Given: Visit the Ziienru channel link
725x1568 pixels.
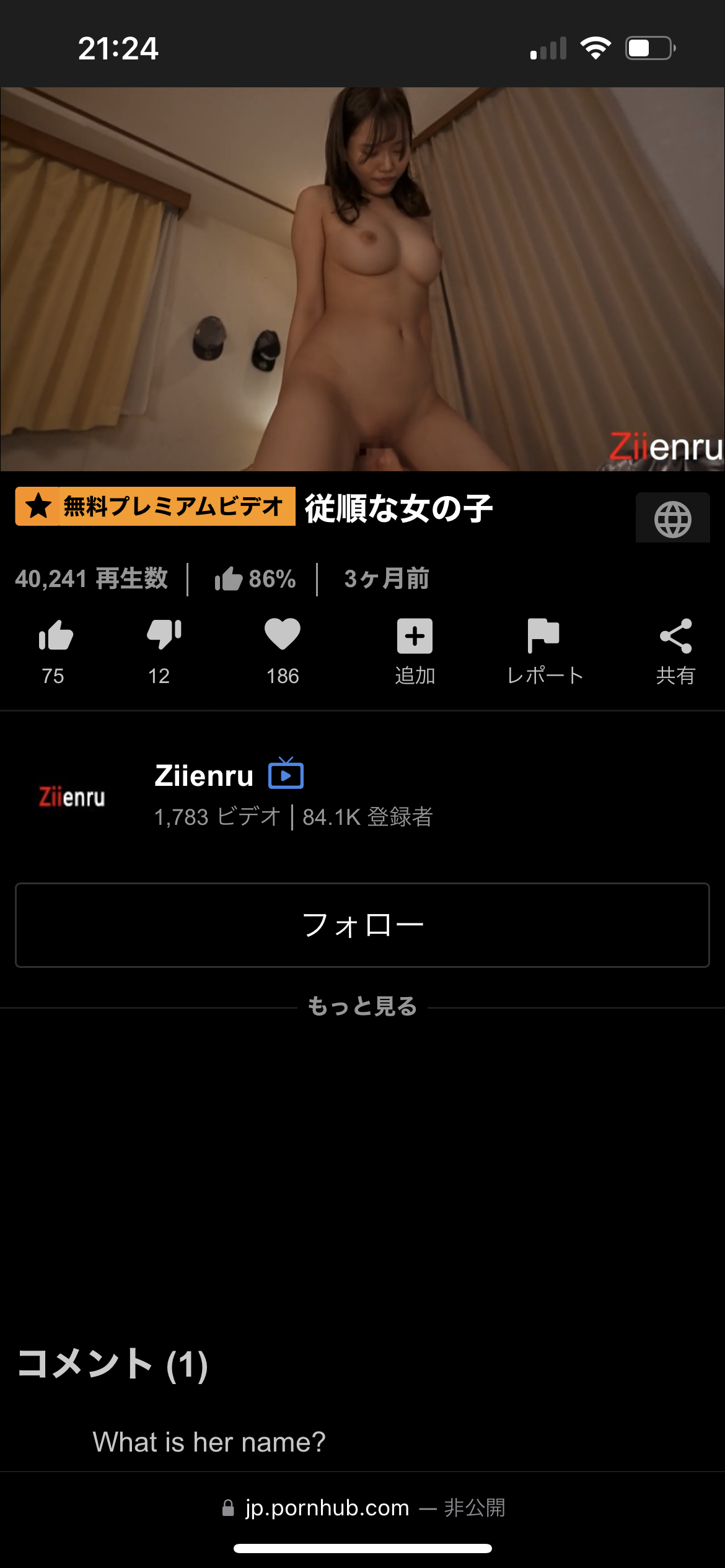Looking at the screenshot, I should (203, 775).
